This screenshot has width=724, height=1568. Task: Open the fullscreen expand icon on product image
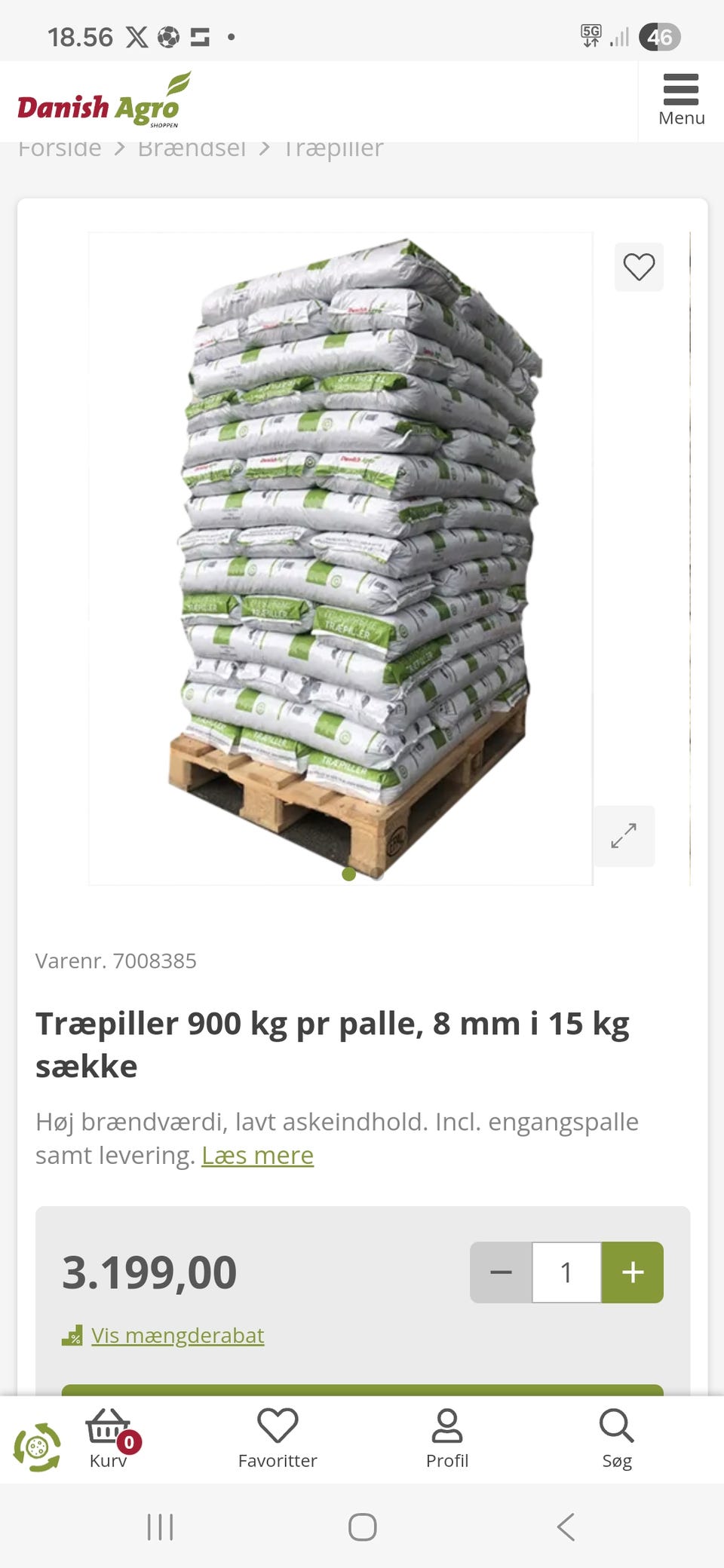click(624, 835)
